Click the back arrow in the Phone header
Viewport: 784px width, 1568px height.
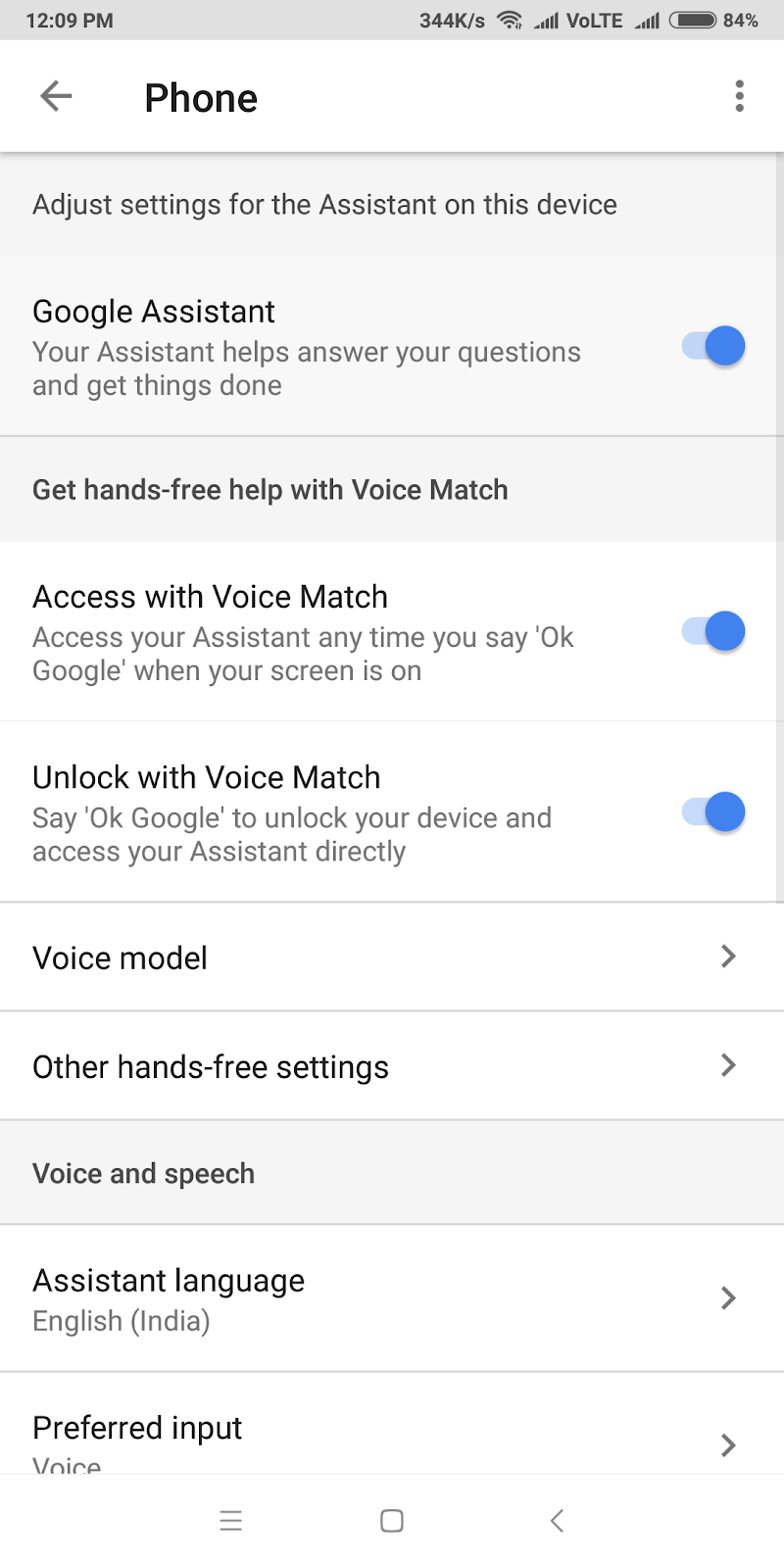tap(55, 96)
